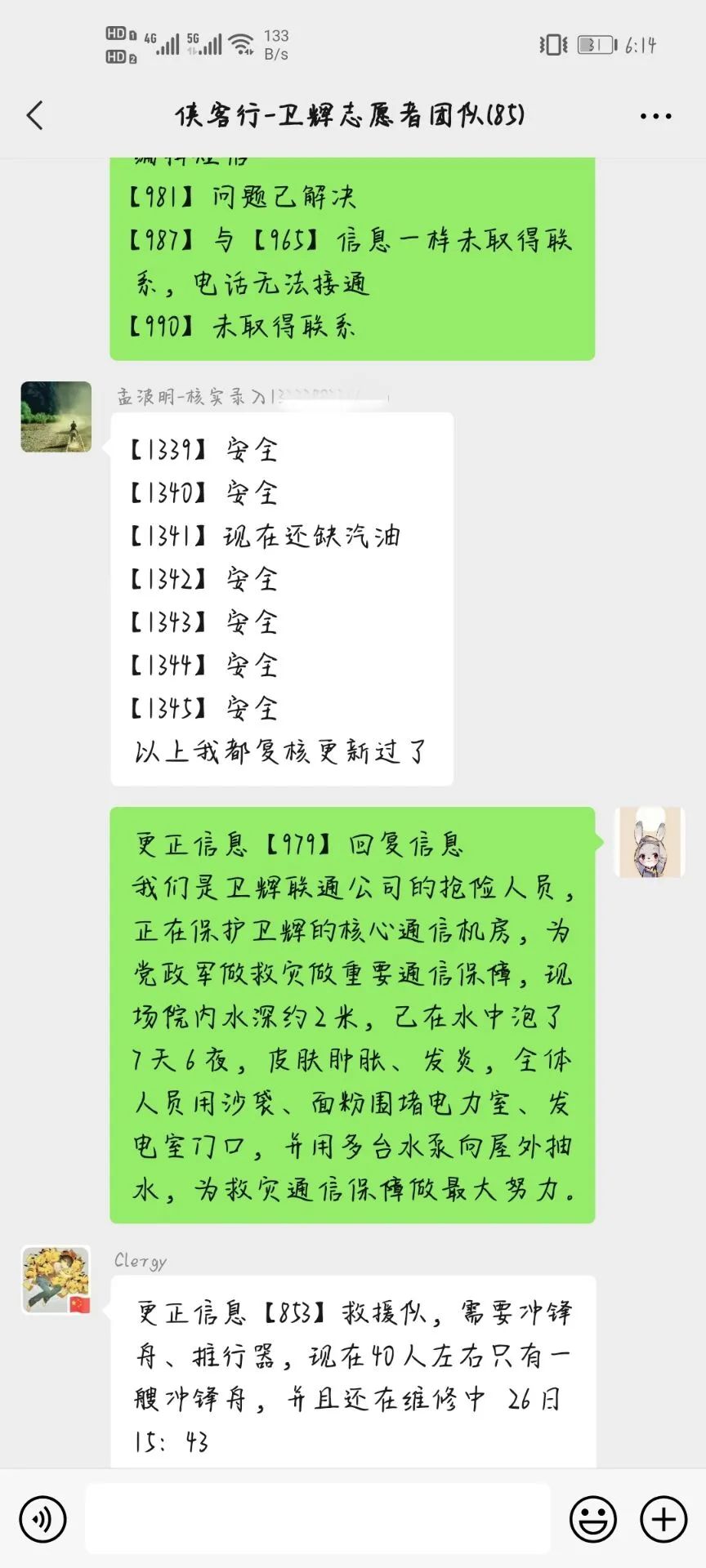Screen dimensions: 706x1568
Task: Open Clergy's profile avatar
Action: point(56,1280)
